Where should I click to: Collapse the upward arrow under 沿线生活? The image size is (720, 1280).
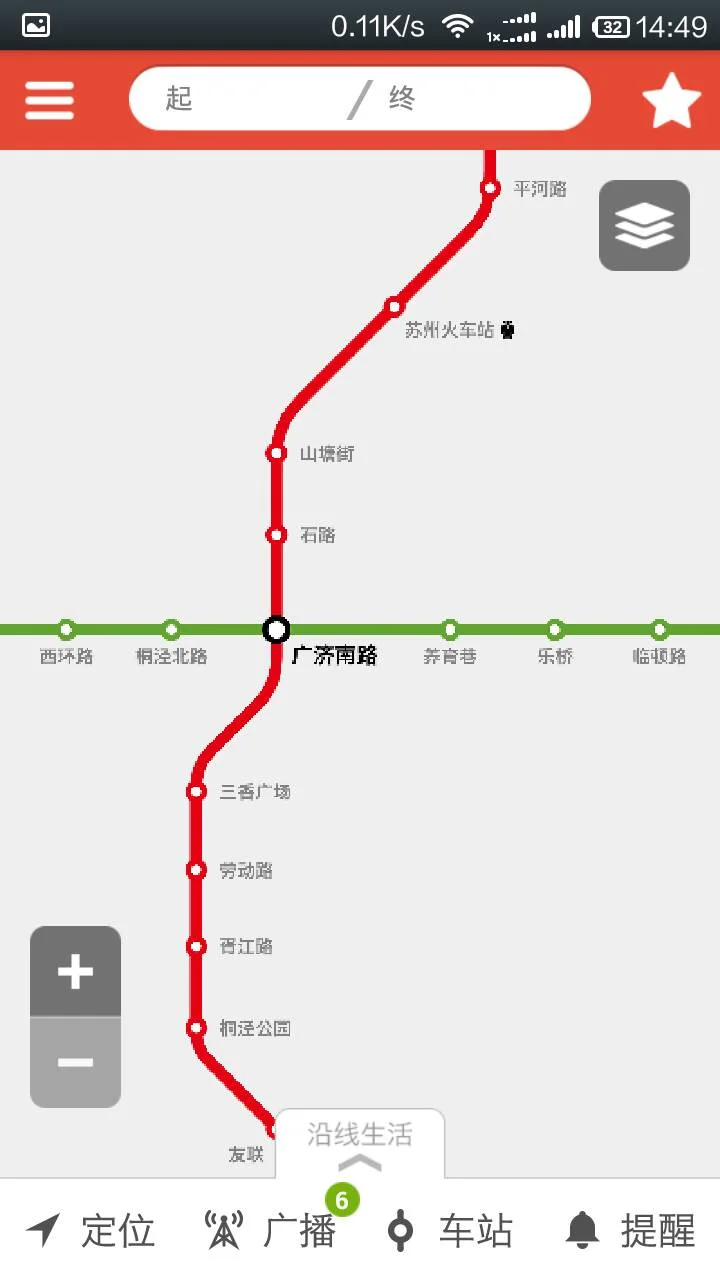(x=360, y=1164)
